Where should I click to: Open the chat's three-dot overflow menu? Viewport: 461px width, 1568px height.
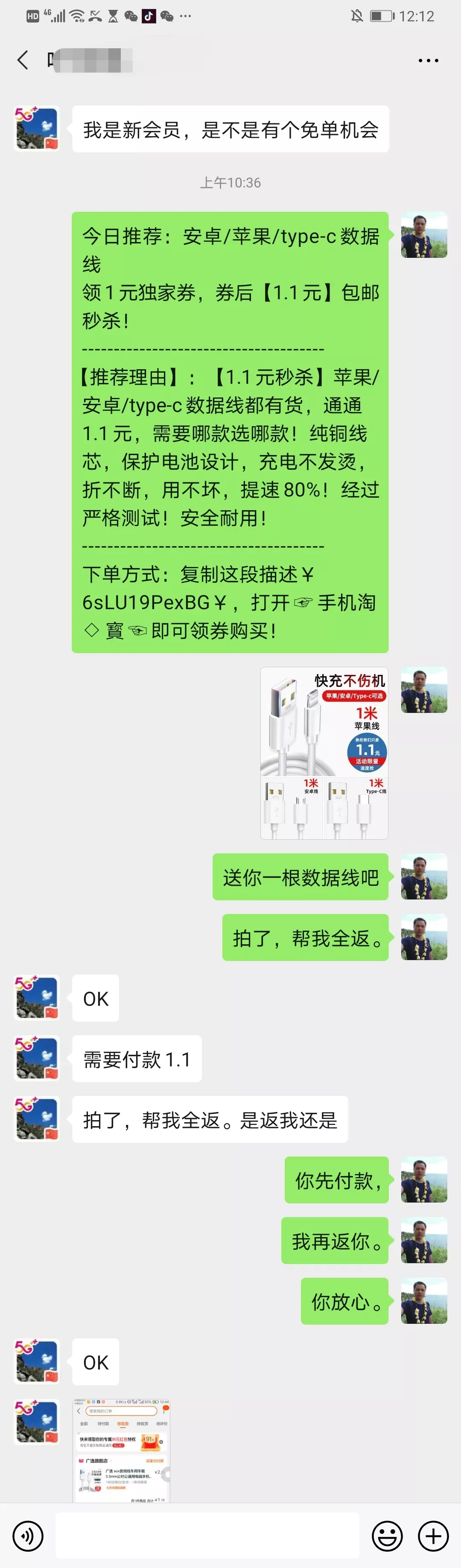tap(428, 61)
